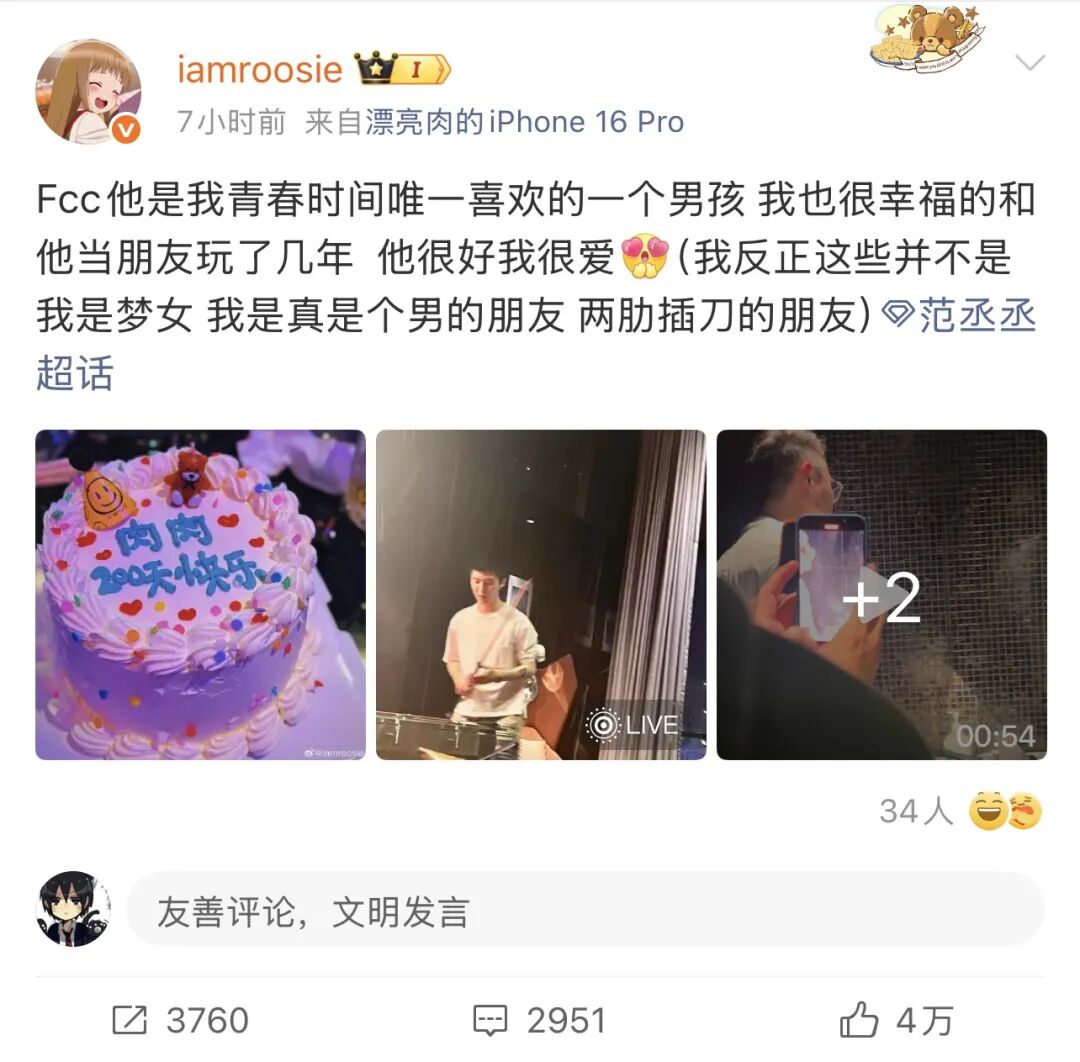View the 34人 reactions list
The height and width of the screenshot is (1062, 1080).
958,811
